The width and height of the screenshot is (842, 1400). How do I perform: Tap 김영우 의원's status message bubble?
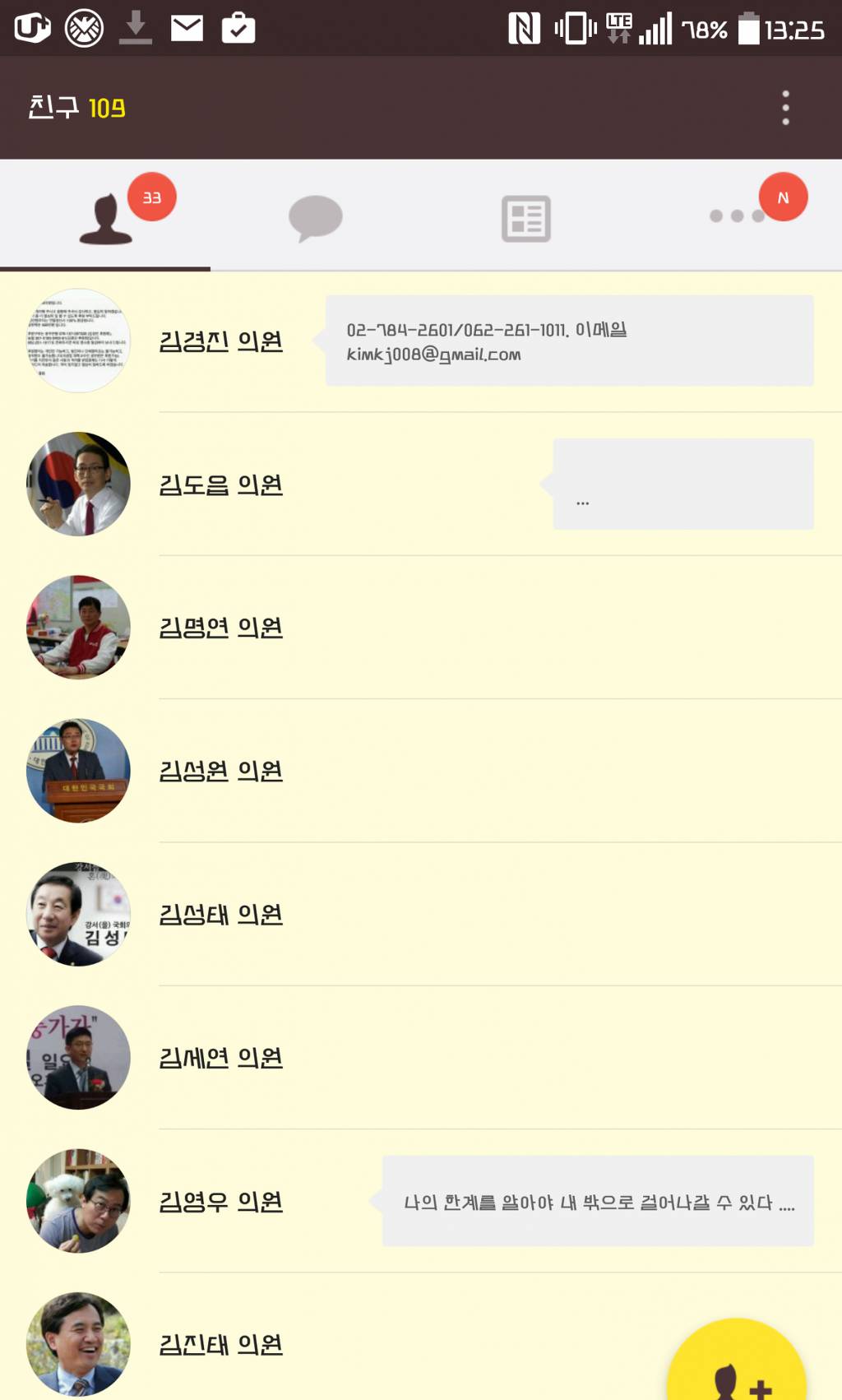(598, 1201)
